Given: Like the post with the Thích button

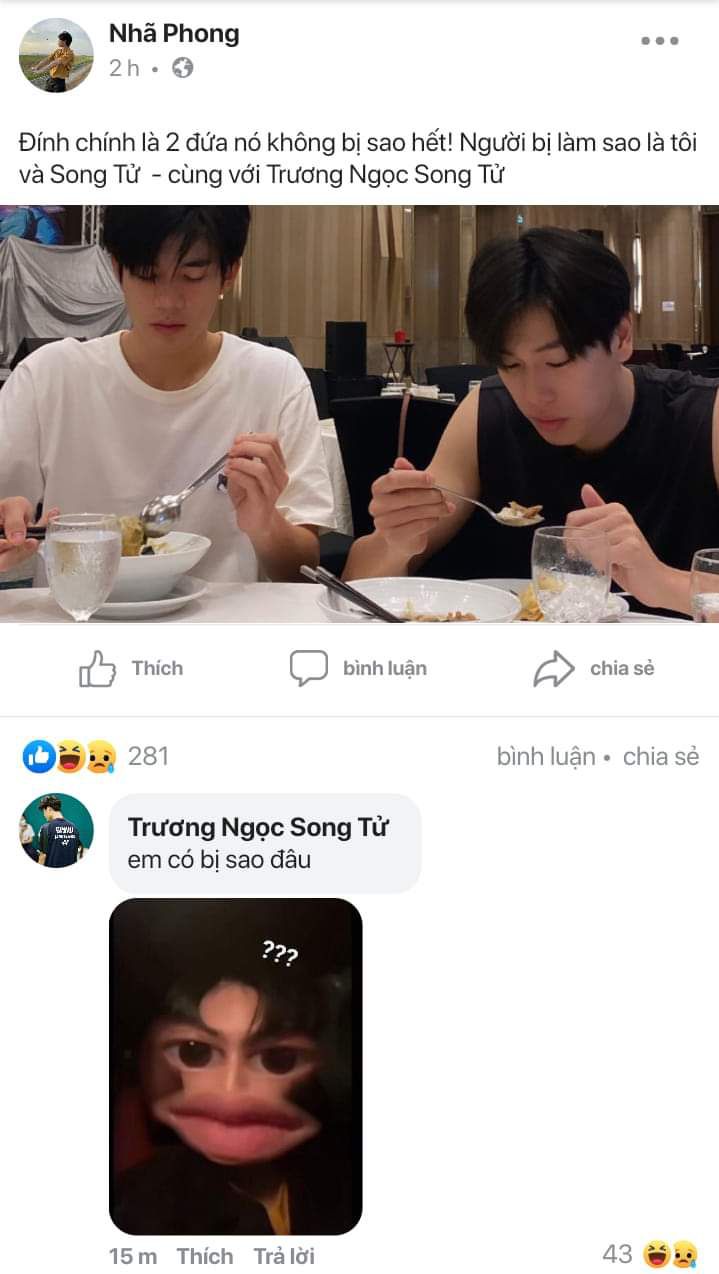Looking at the screenshot, I should coord(131,668).
